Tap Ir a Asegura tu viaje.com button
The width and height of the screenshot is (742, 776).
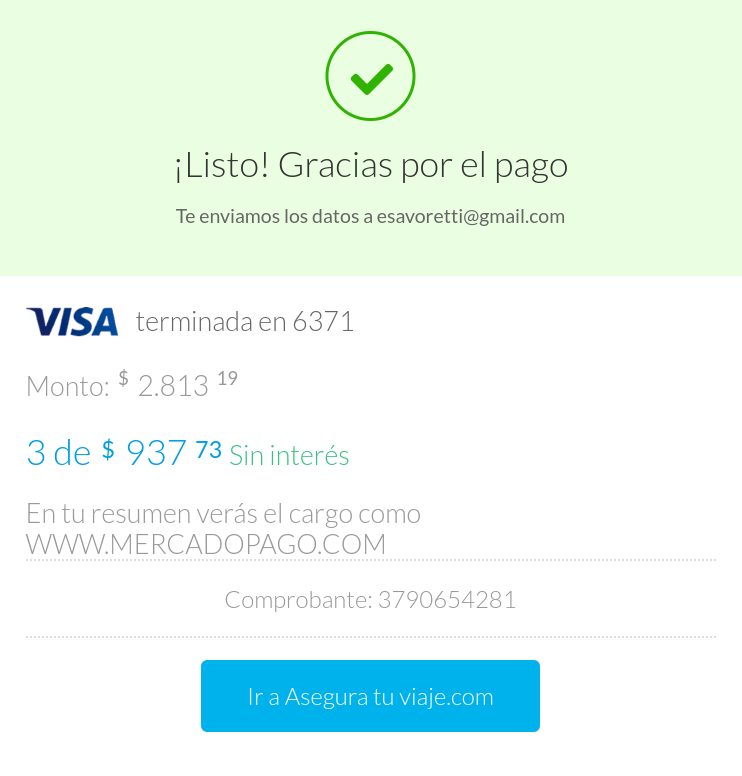point(370,696)
